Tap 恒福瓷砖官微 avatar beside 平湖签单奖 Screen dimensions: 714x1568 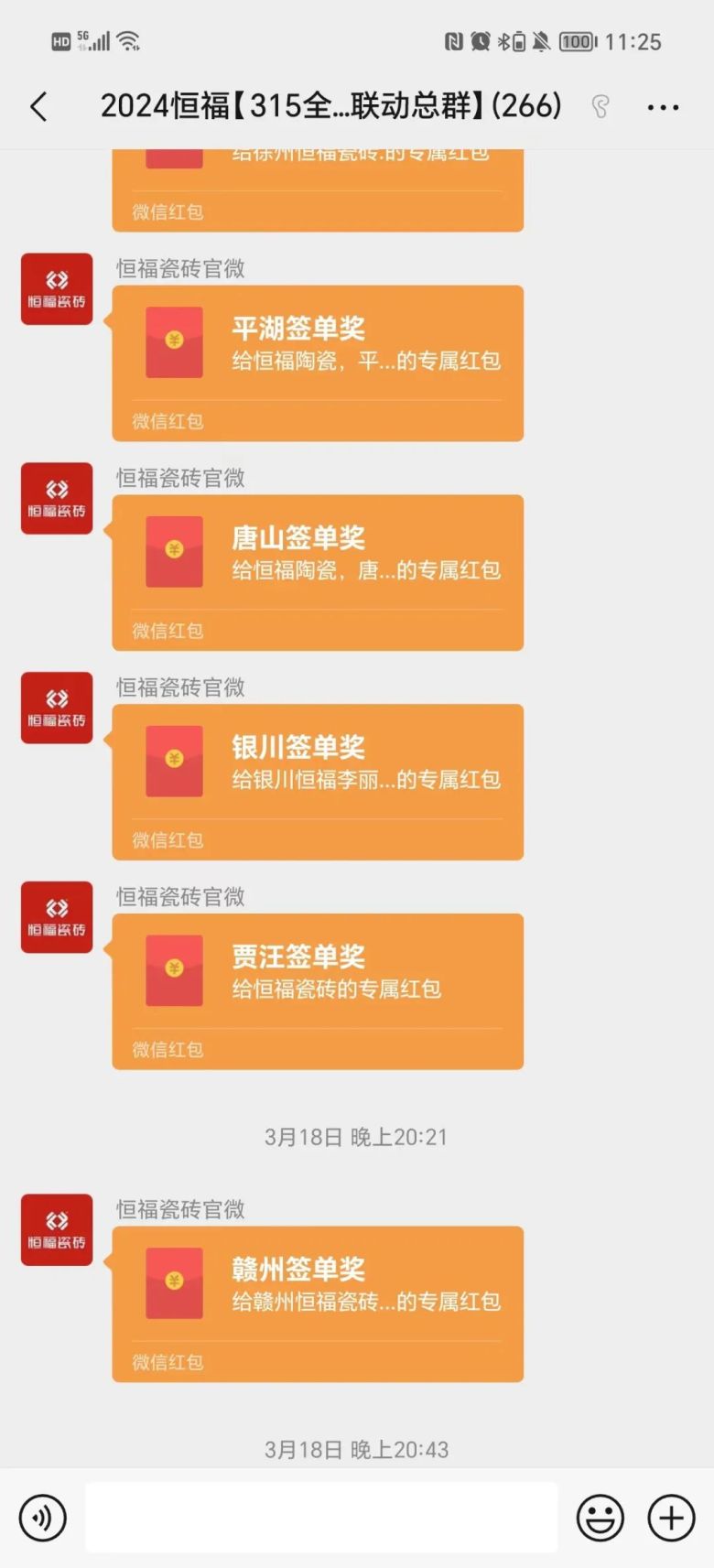[57, 289]
